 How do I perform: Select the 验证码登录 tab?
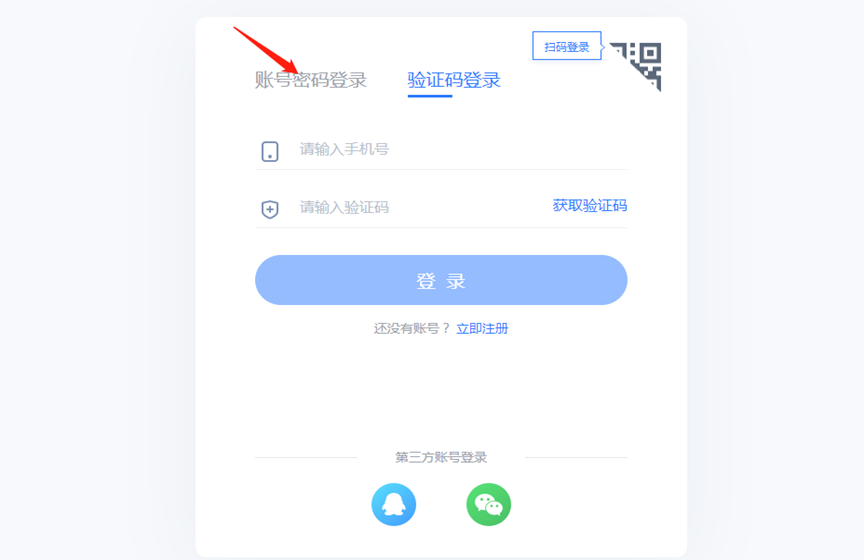454,80
